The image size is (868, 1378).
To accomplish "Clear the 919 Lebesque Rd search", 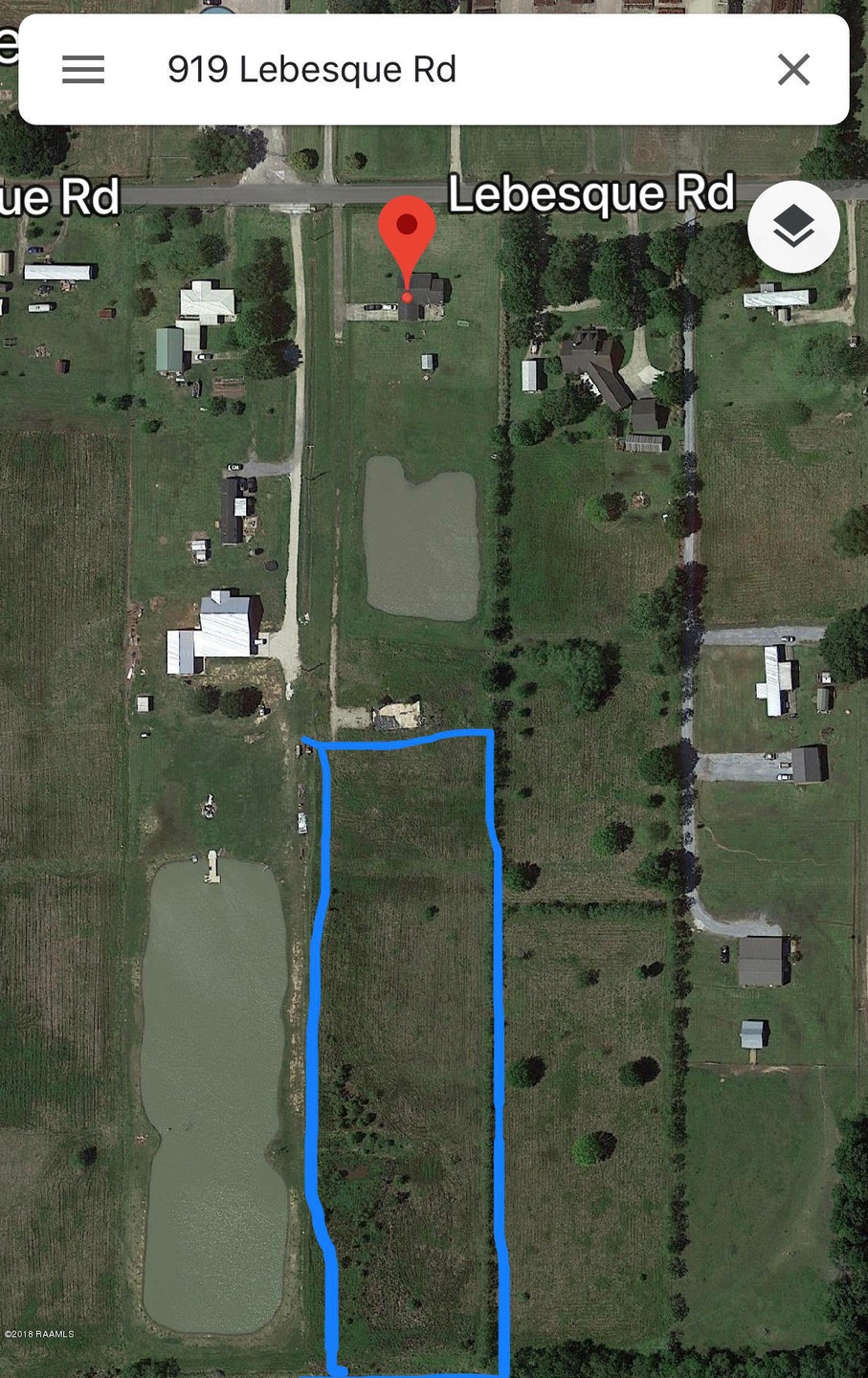I will [793, 70].
